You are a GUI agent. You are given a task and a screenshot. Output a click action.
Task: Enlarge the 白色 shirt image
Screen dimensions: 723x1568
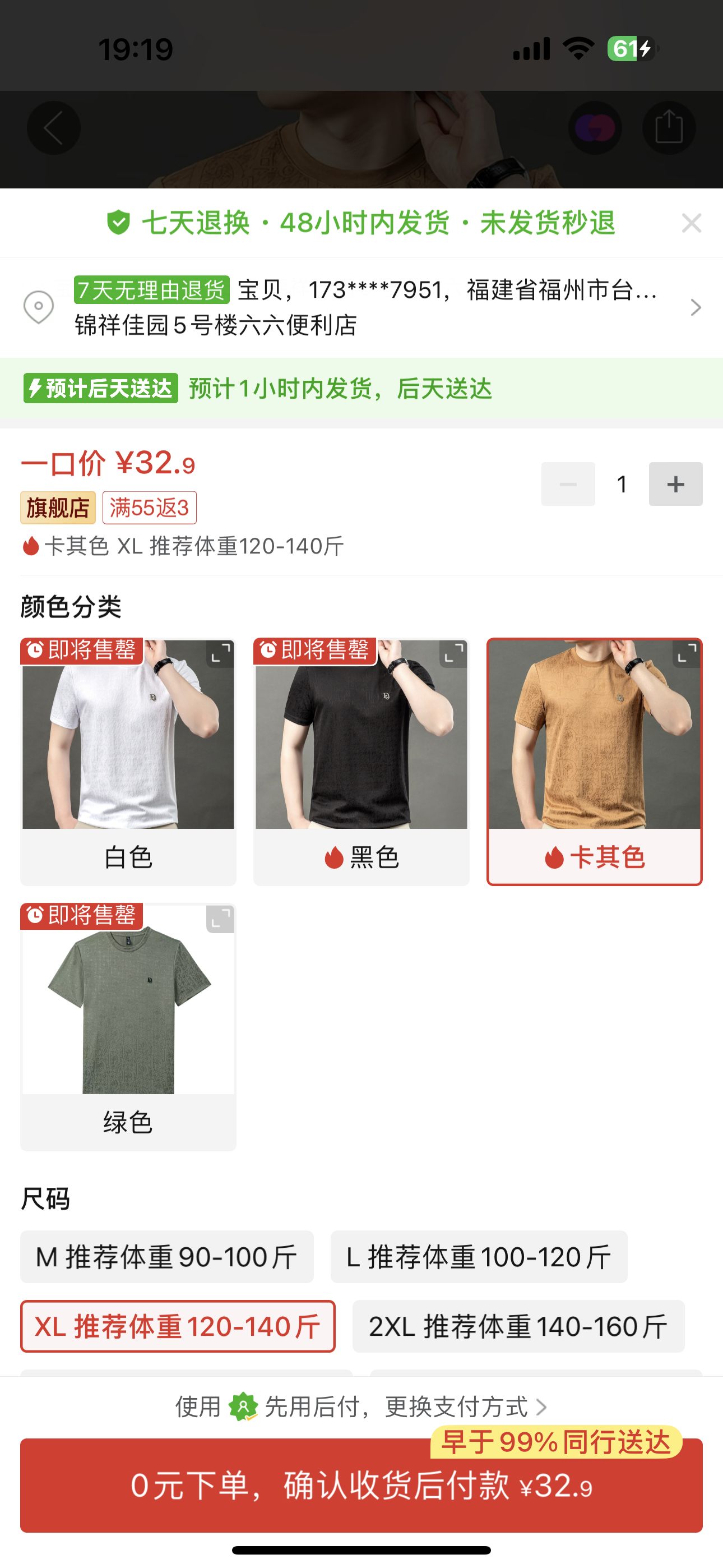point(220,655)
